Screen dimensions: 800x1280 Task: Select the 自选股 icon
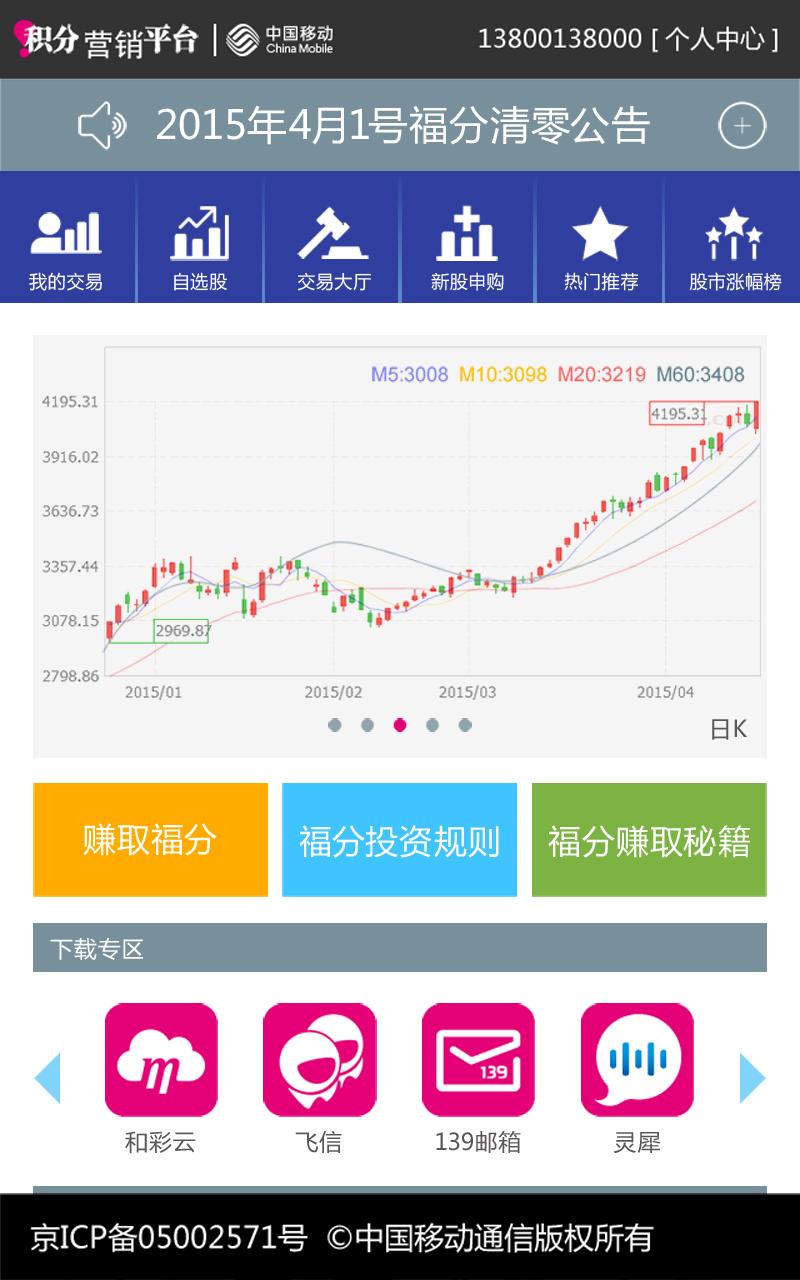coord(200,240)
